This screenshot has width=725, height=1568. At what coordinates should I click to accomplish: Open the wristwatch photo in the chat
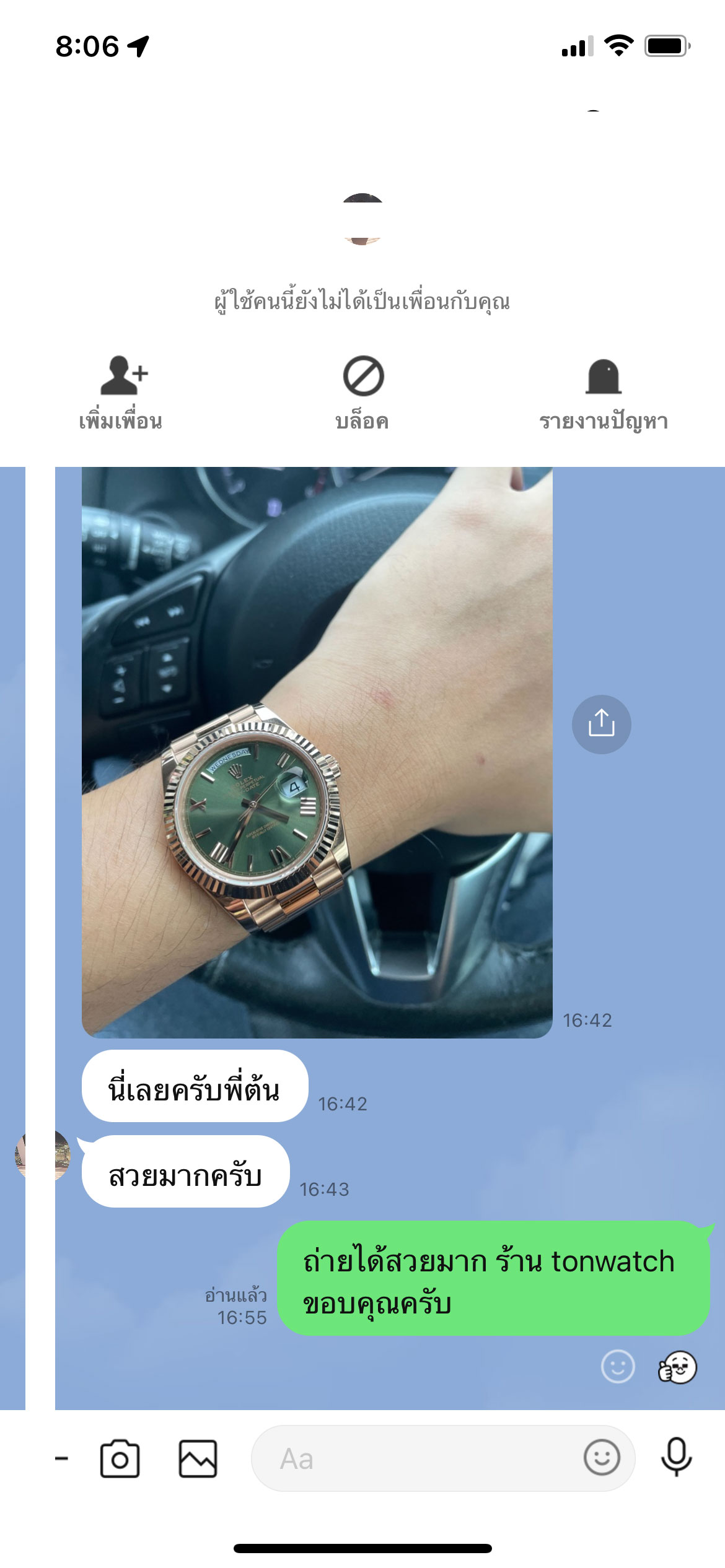(317, 752)
